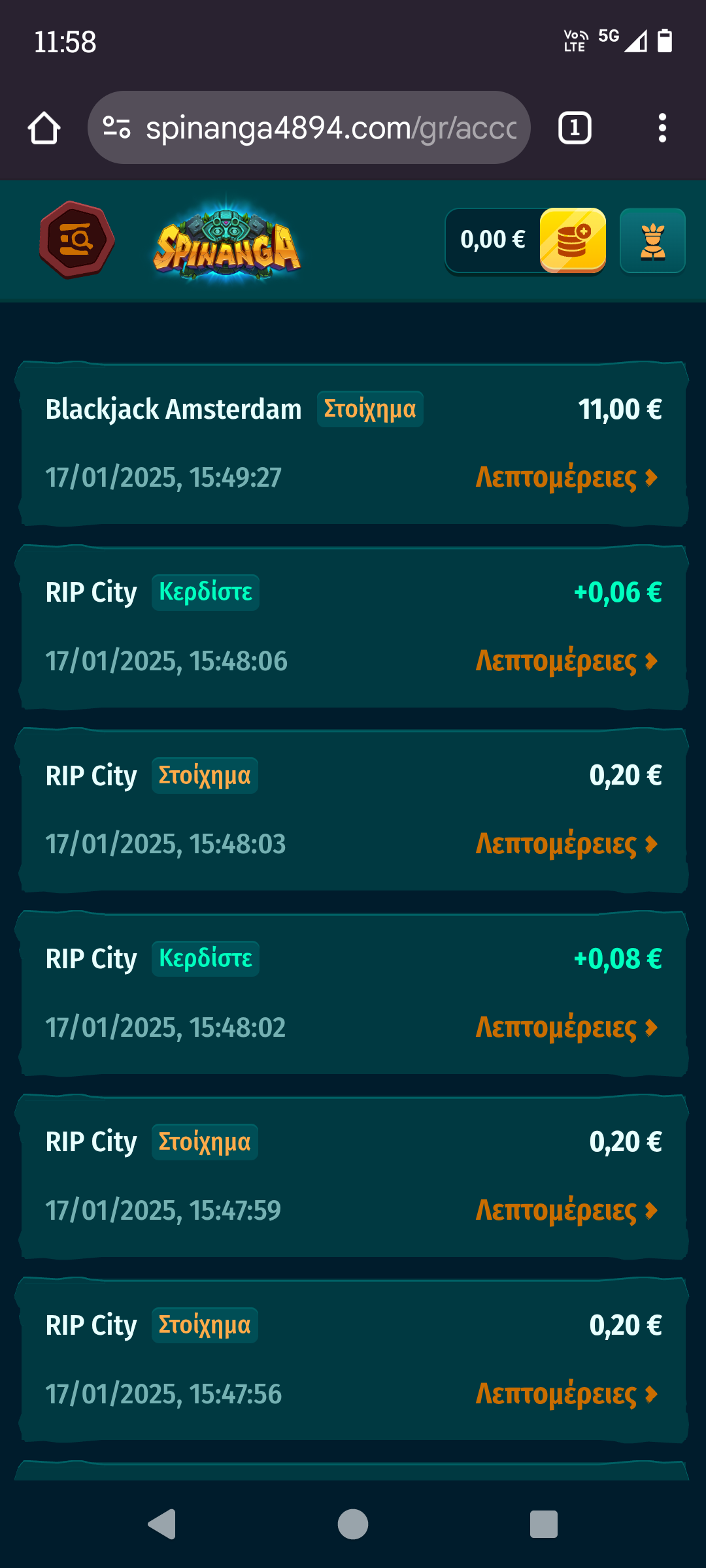Tap the yellow deposit coins button
The height and width of the screenshot is (1568, 706).
(573, 240)
